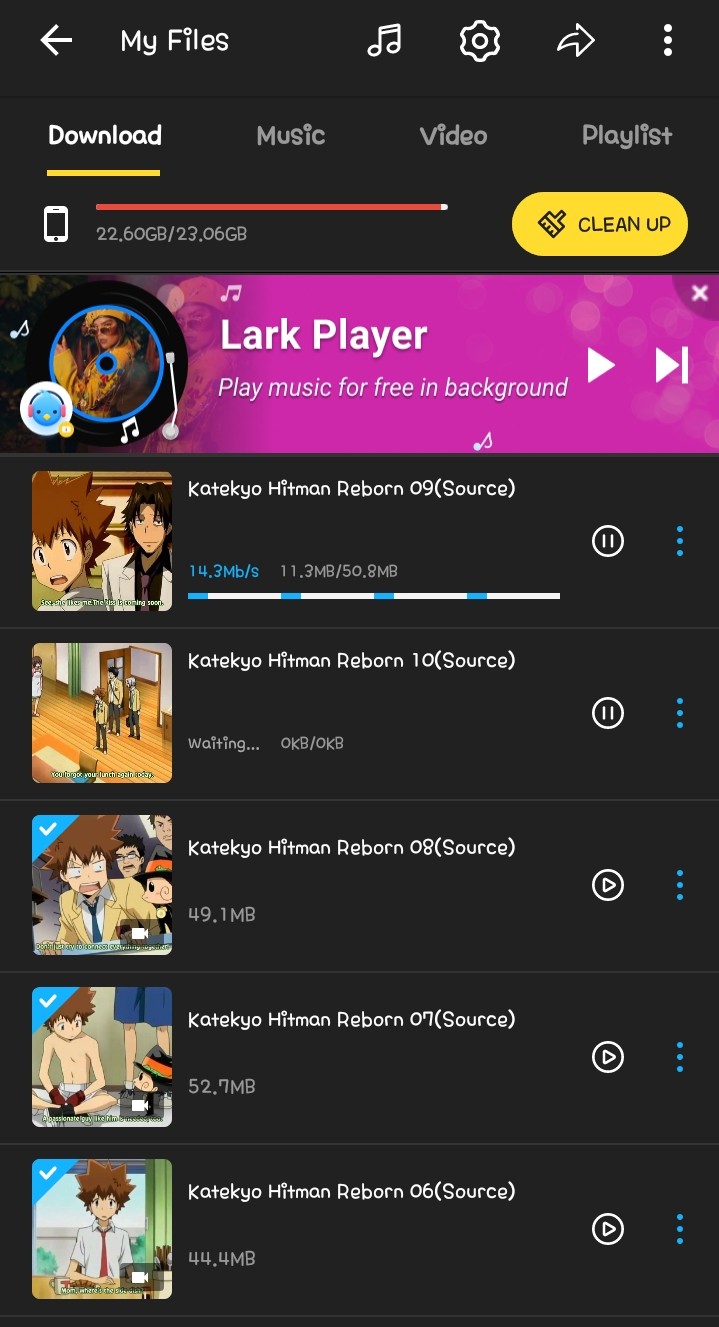This screenshot has width=719, height=1327.
Task: Open options for Katekyo Hitman Reborn 09
Action: (680, 541)
